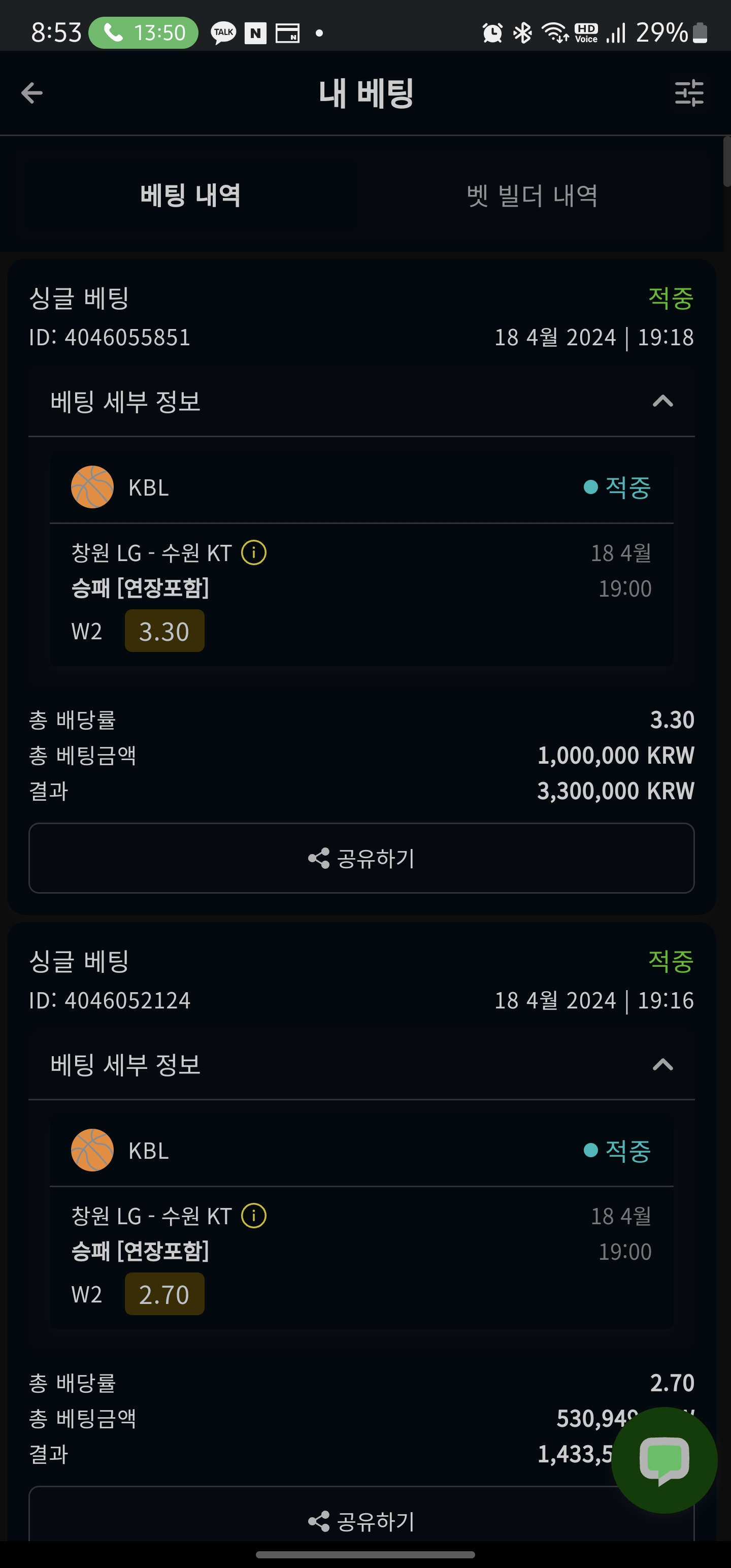Open the filter settings icon
This screenshot has height=1568, width=731.
tap(689, 93)
